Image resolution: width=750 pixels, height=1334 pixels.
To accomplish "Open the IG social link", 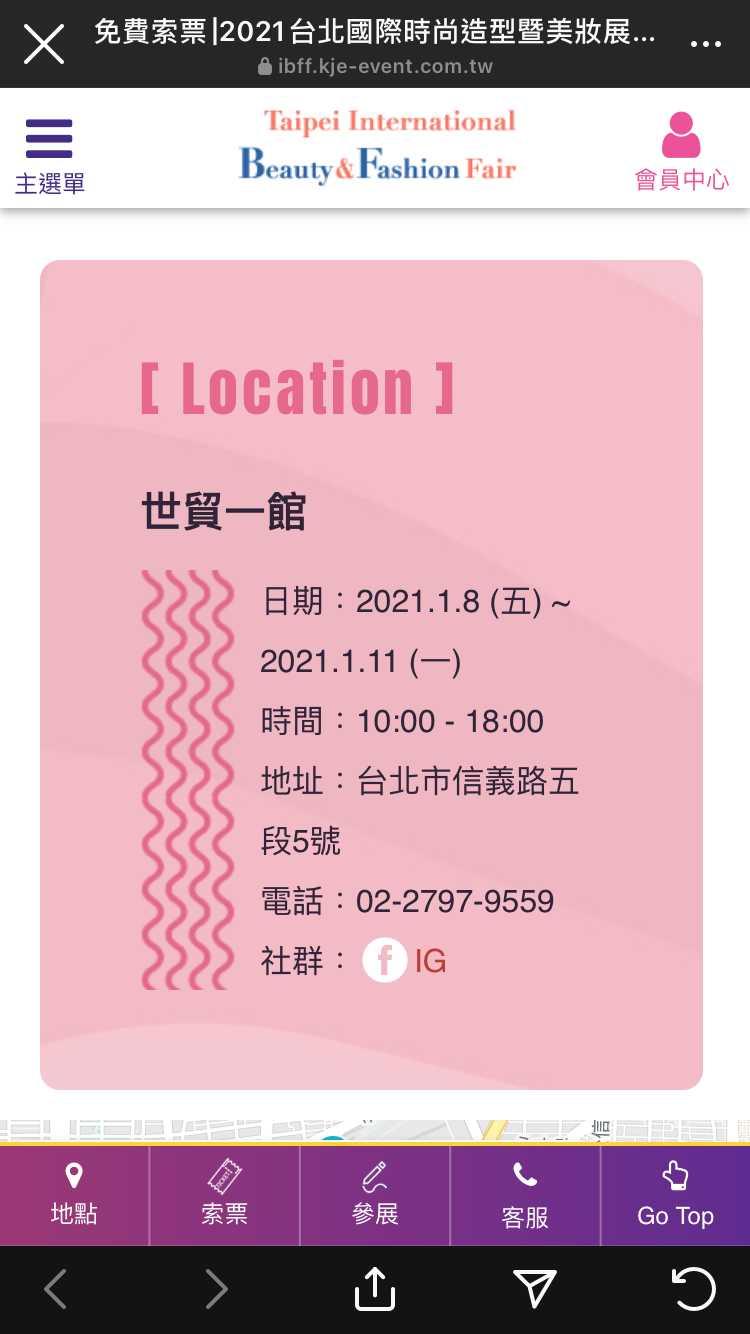I will coord(431,961).
